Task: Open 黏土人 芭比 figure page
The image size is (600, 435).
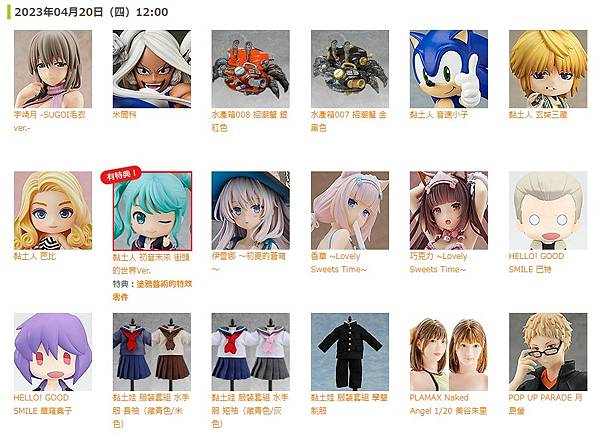Action: click(x=52, y=209)
